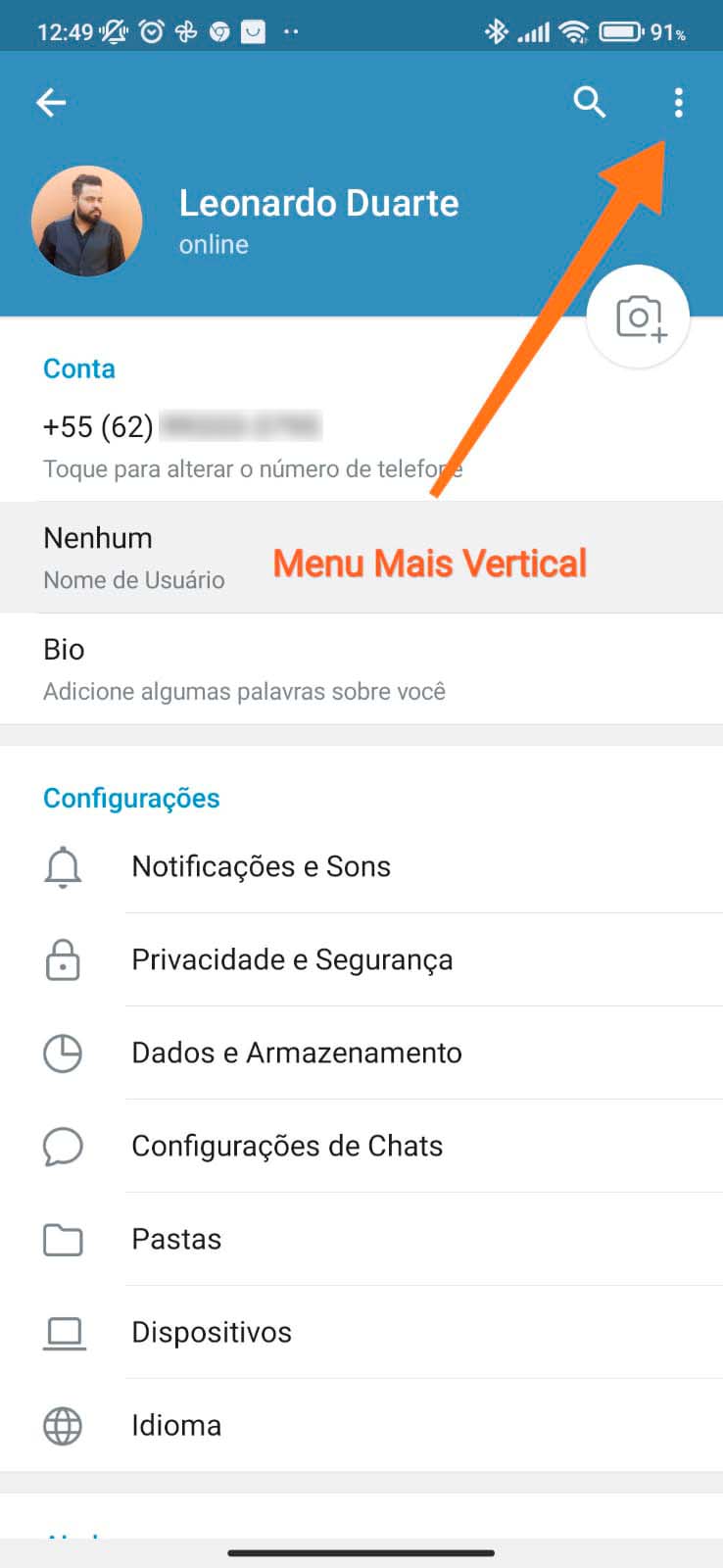Open search in settings
Image resolution: width=723 pixels, height=1568 pixels.
click(589, 102)
